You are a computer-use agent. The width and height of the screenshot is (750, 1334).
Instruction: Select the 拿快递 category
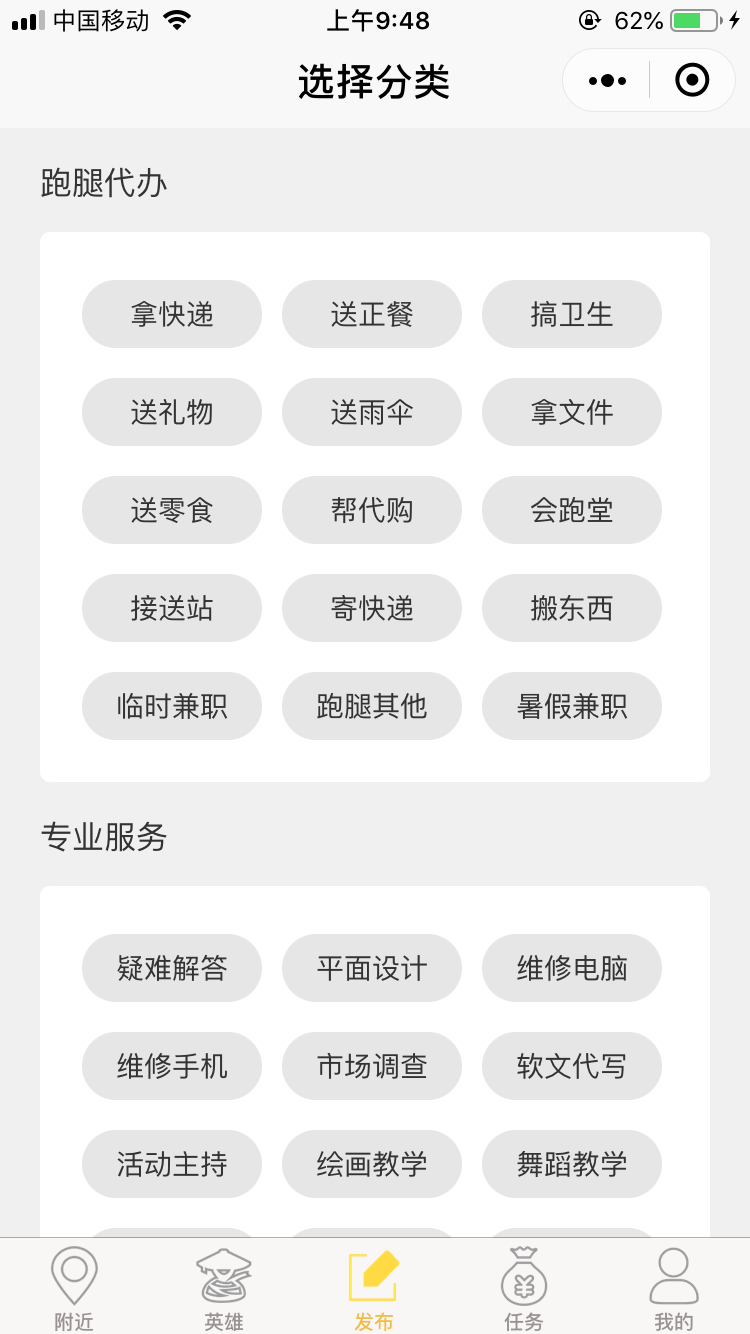coord(171,313)
